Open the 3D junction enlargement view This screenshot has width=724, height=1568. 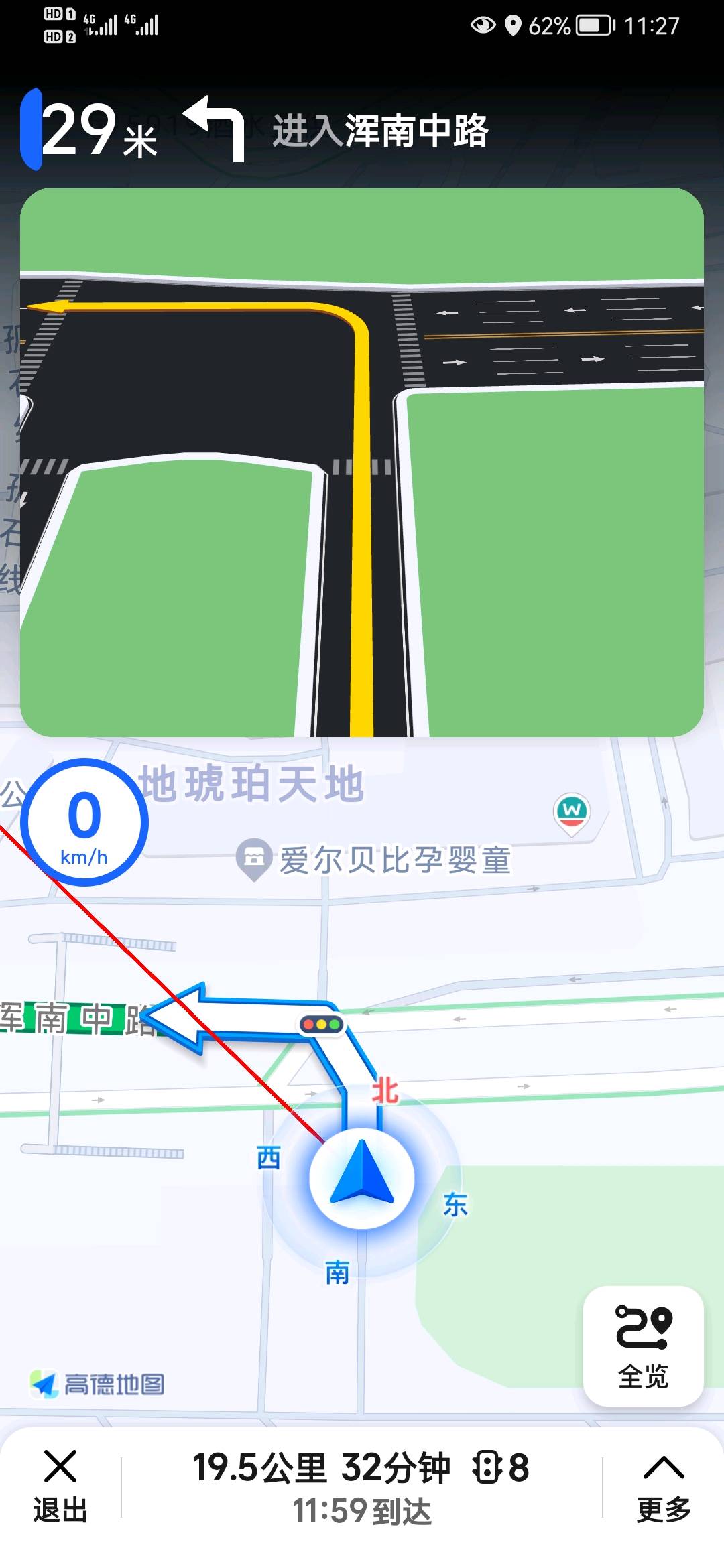[x=362, y=462]
